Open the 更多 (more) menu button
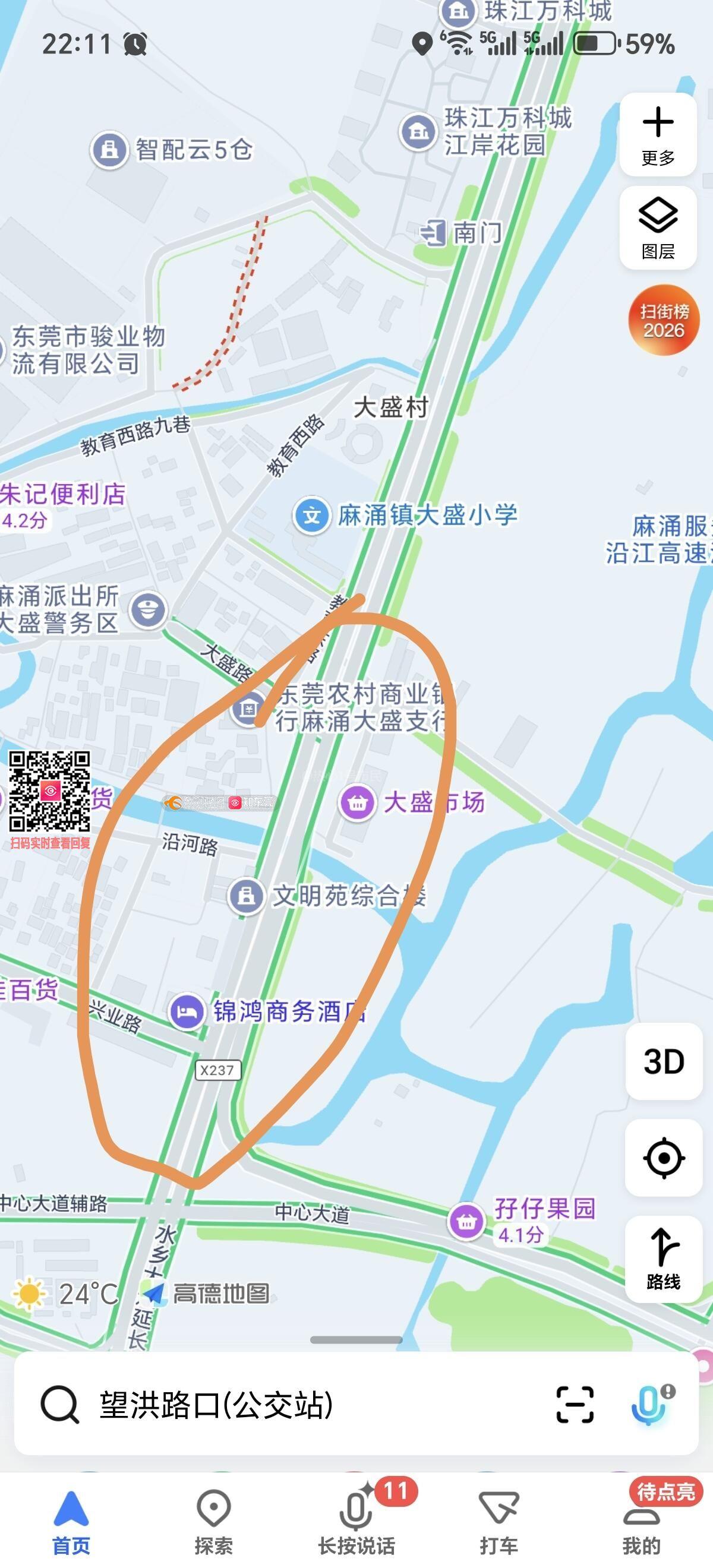This screenshot has width=713, height=1568. pos(658,135)
